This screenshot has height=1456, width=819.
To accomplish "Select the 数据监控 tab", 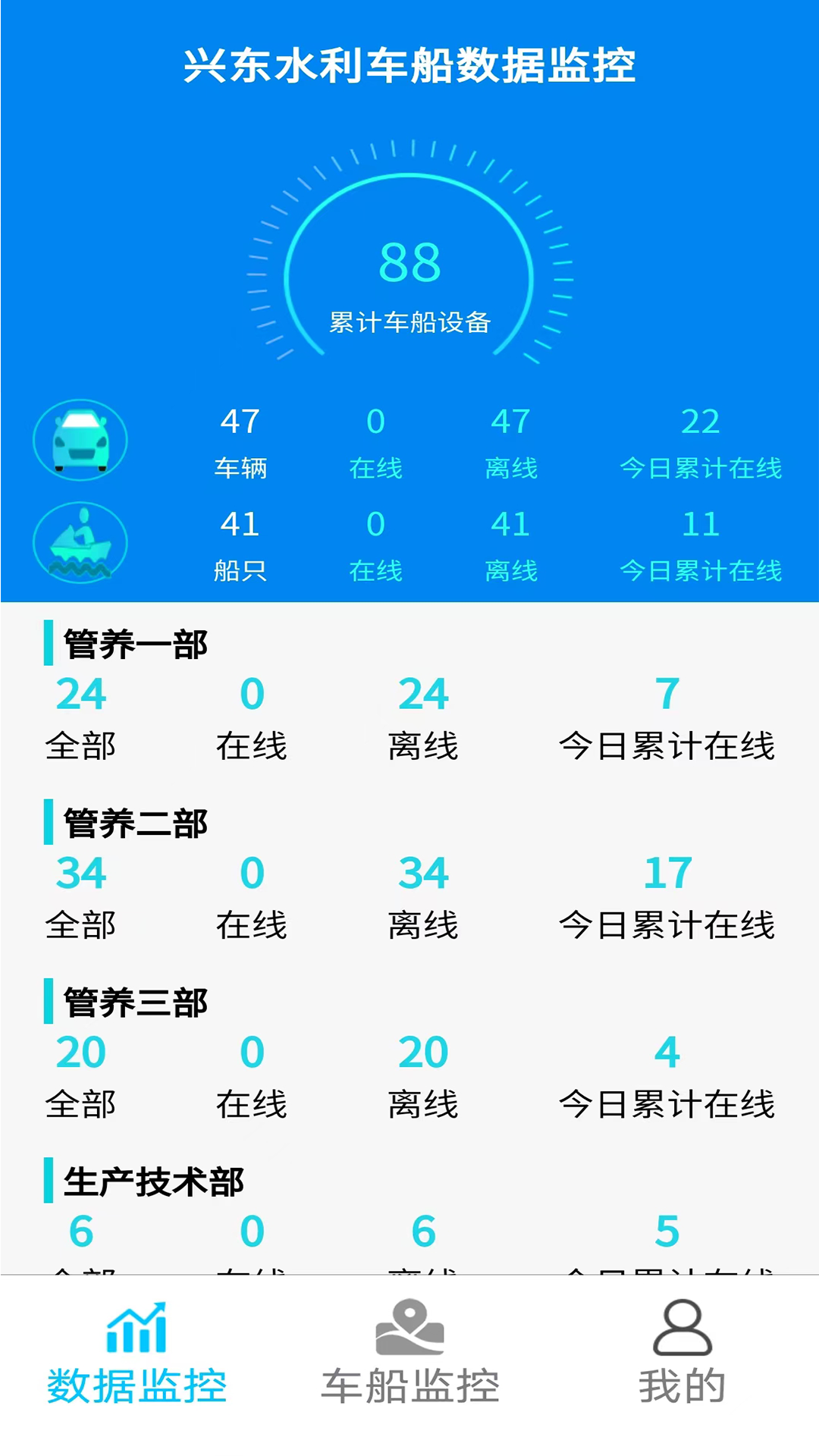I will [x=136, y=1354].
